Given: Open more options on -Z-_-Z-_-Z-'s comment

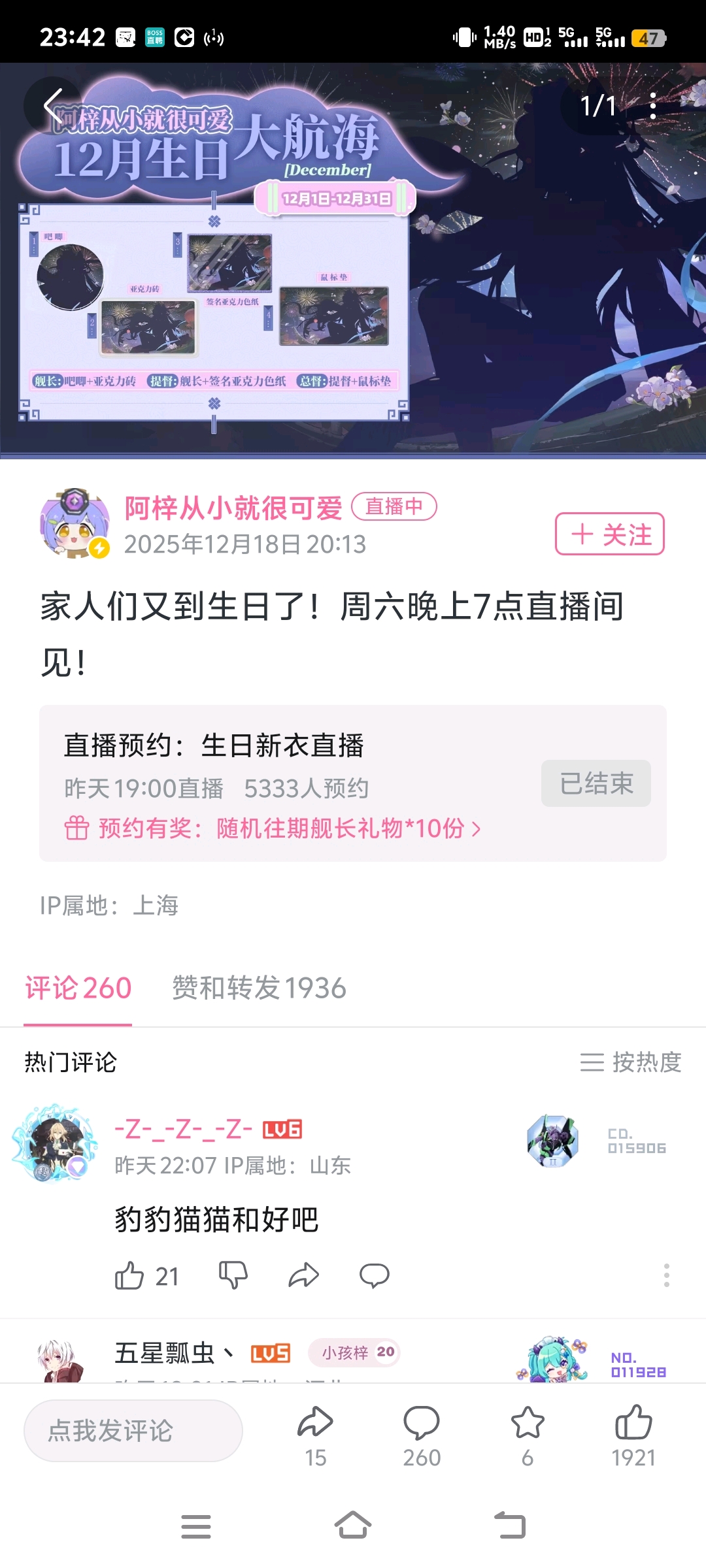Looking at the screenshot, I should coord(666,1275).
